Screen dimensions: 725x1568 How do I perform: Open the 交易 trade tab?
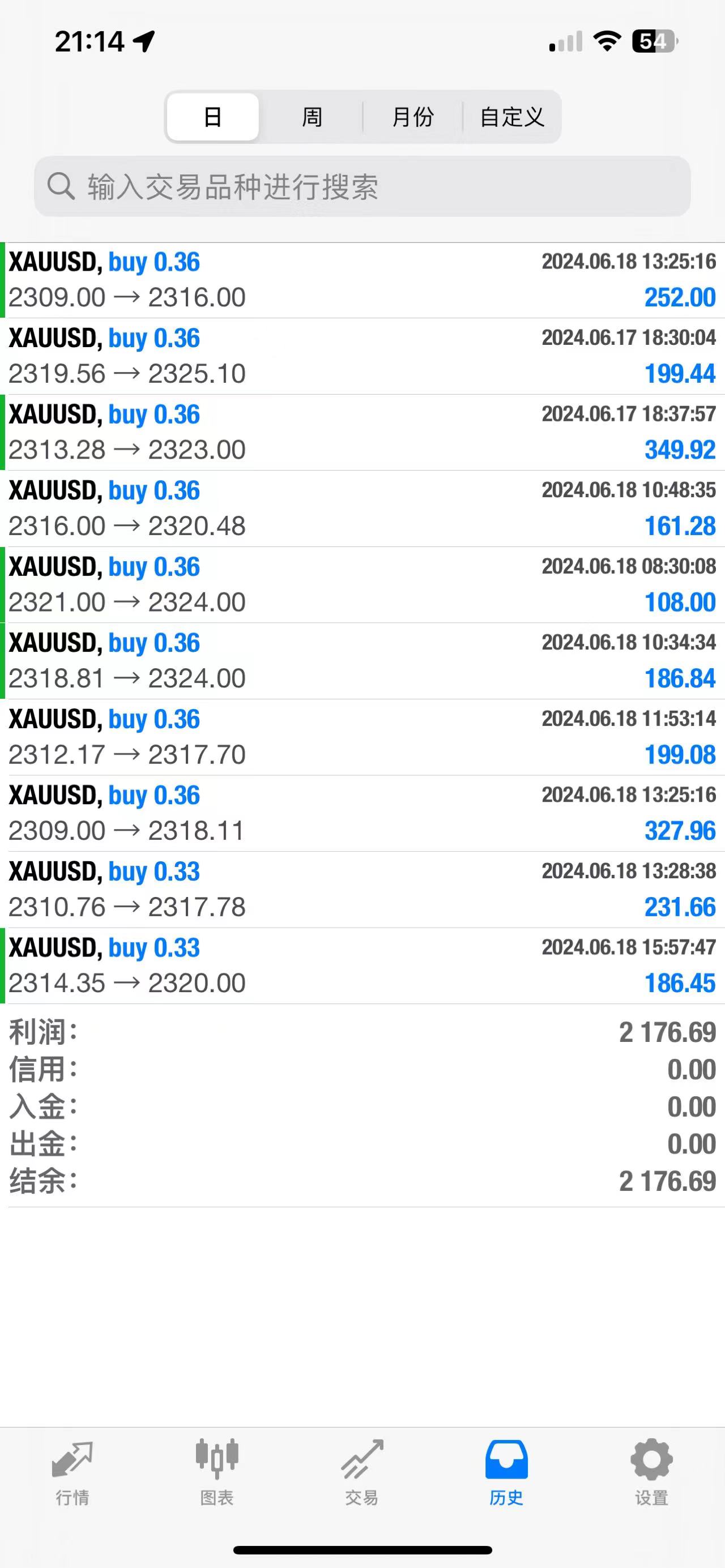pyautogui.click(x=362, y=1473)
